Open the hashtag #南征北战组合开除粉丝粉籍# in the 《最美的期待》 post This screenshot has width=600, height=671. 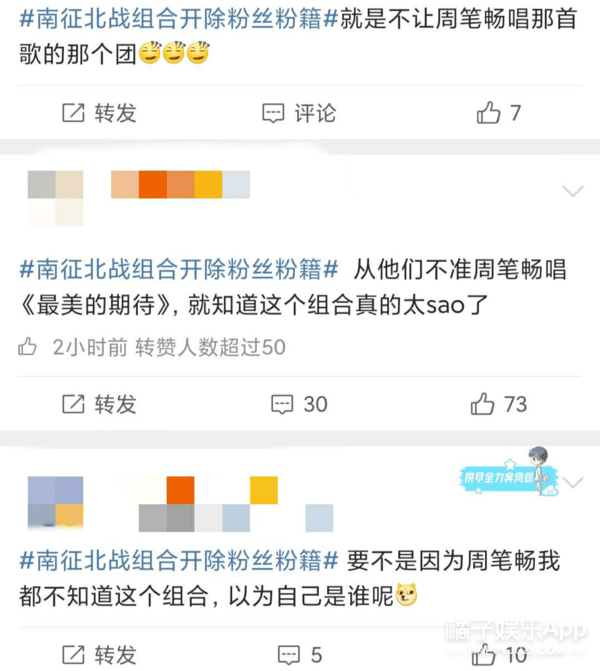[180, 268]
